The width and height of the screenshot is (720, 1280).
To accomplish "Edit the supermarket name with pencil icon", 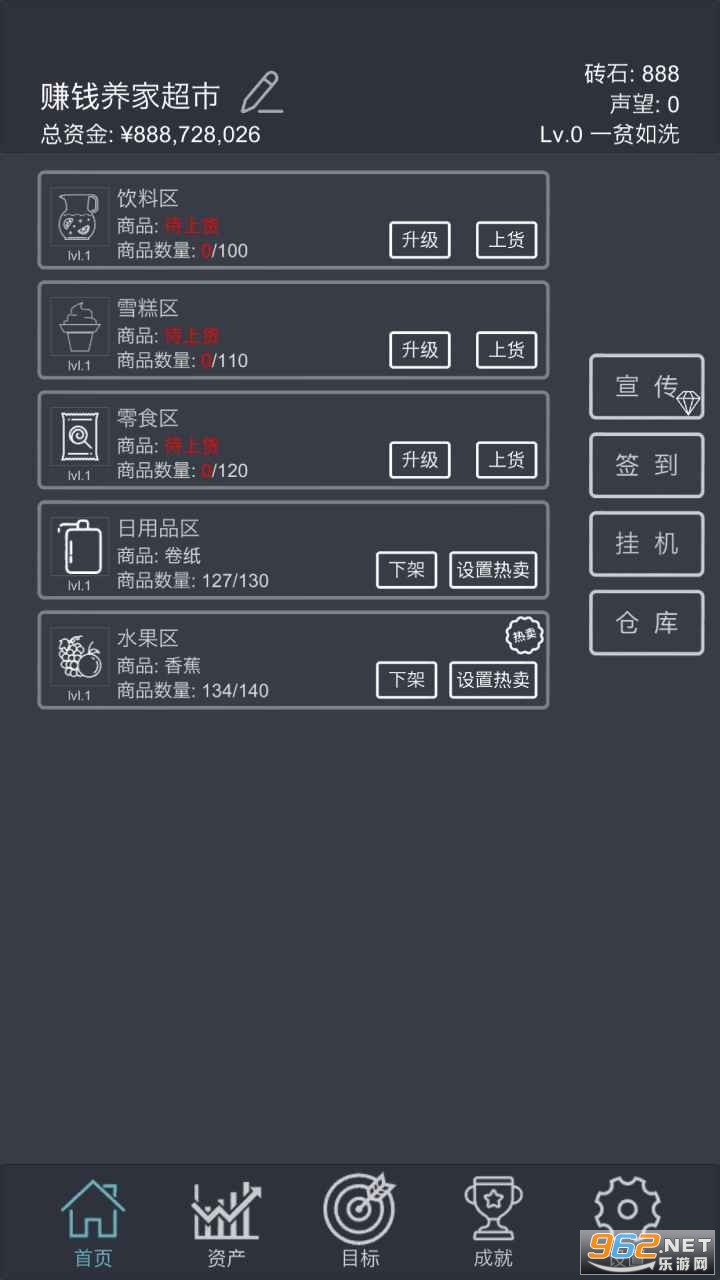I will (x=262, y=93).
